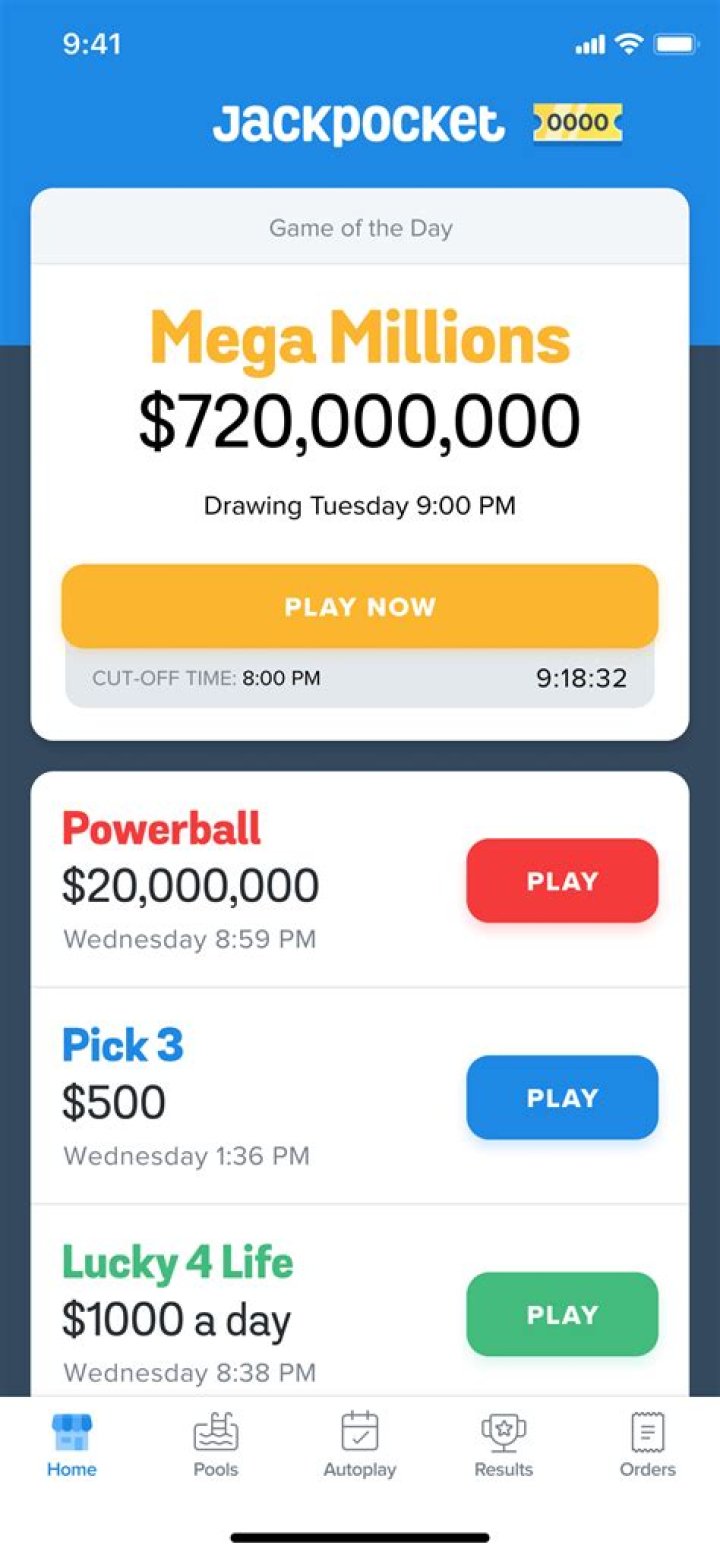Tap the Game of the Day header

360,228
